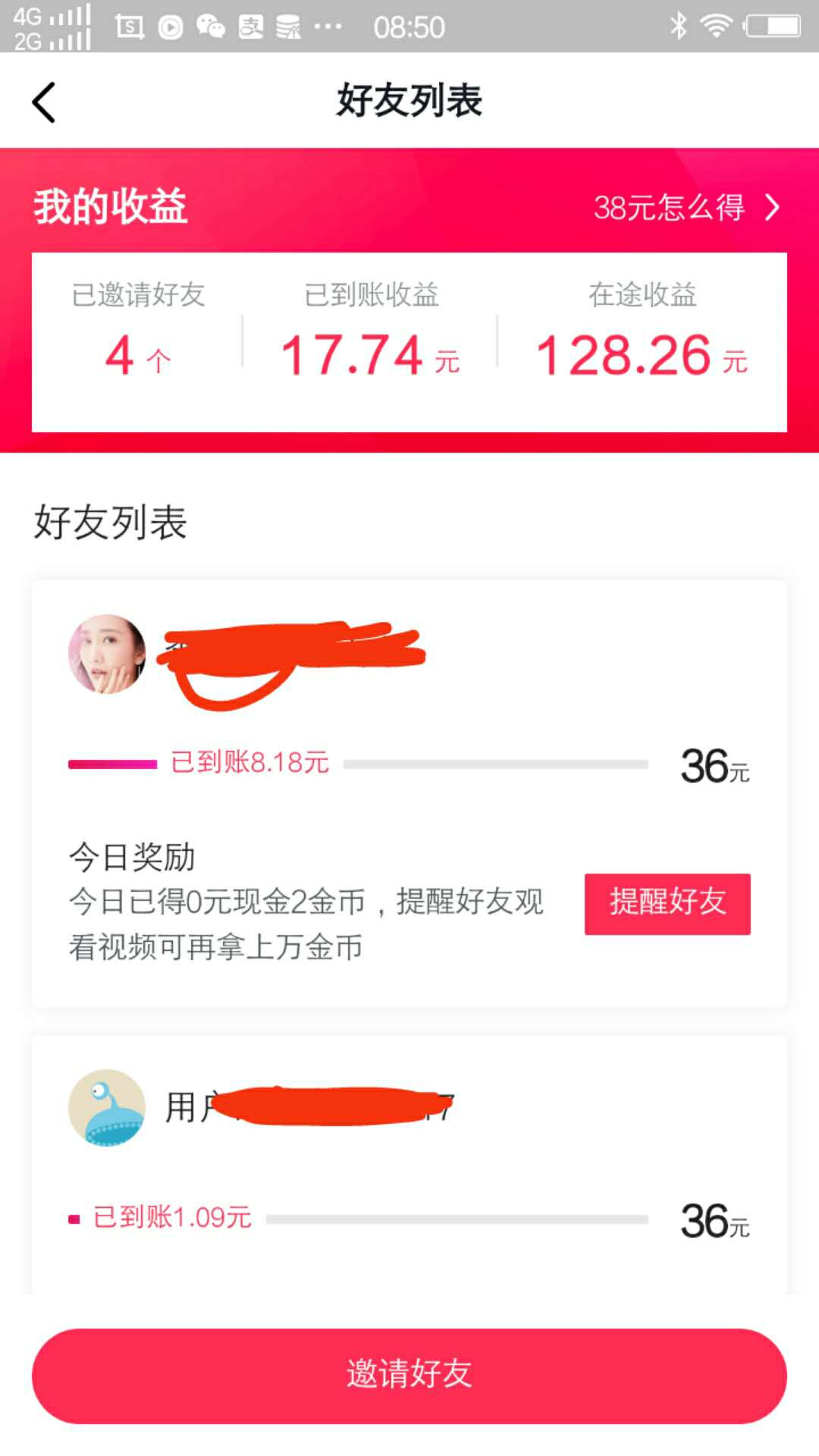Tap the 邀请好友 button at the bottom
This screenshot has width=819, height=1456.
pyautogui.click(x=409, y=1374)
